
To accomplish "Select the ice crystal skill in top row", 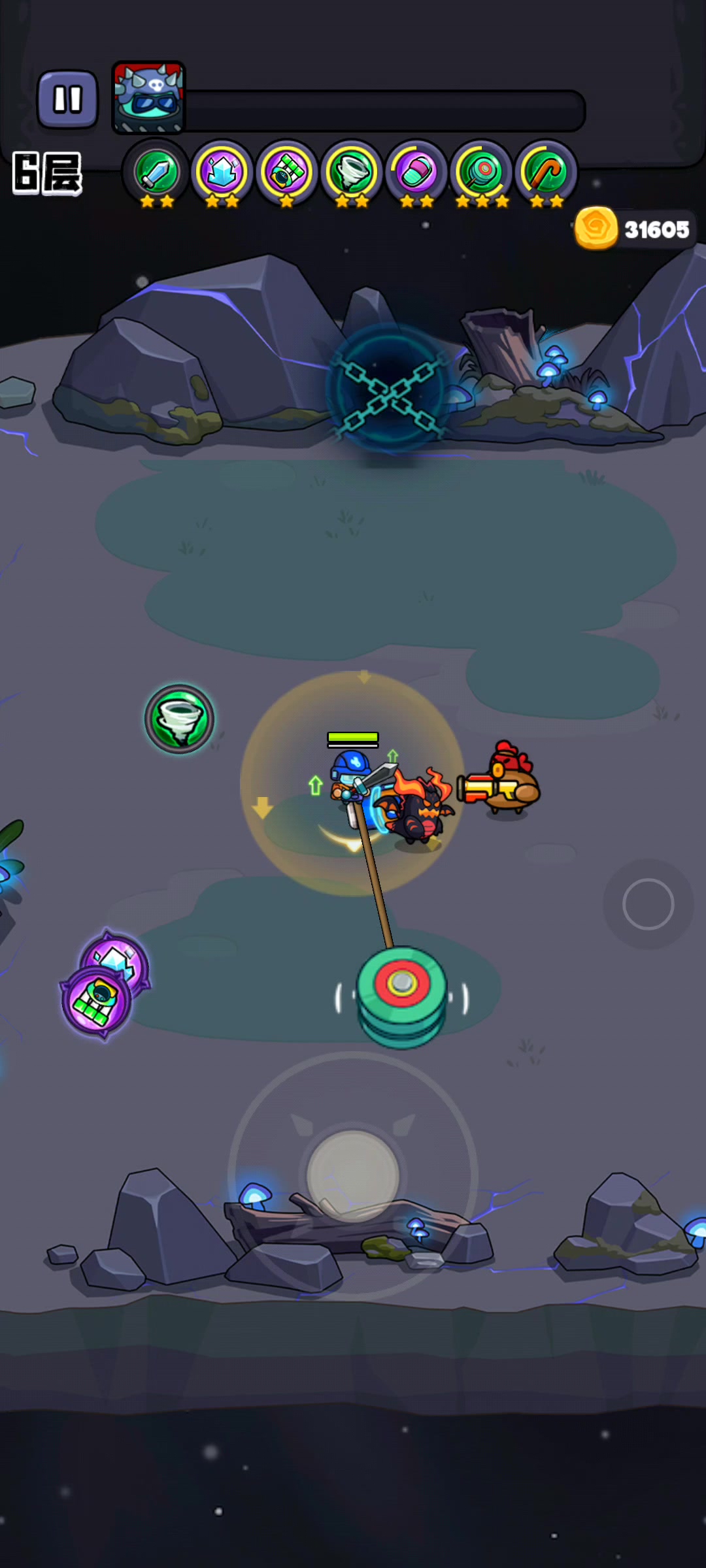I will (x=222, y=172).
